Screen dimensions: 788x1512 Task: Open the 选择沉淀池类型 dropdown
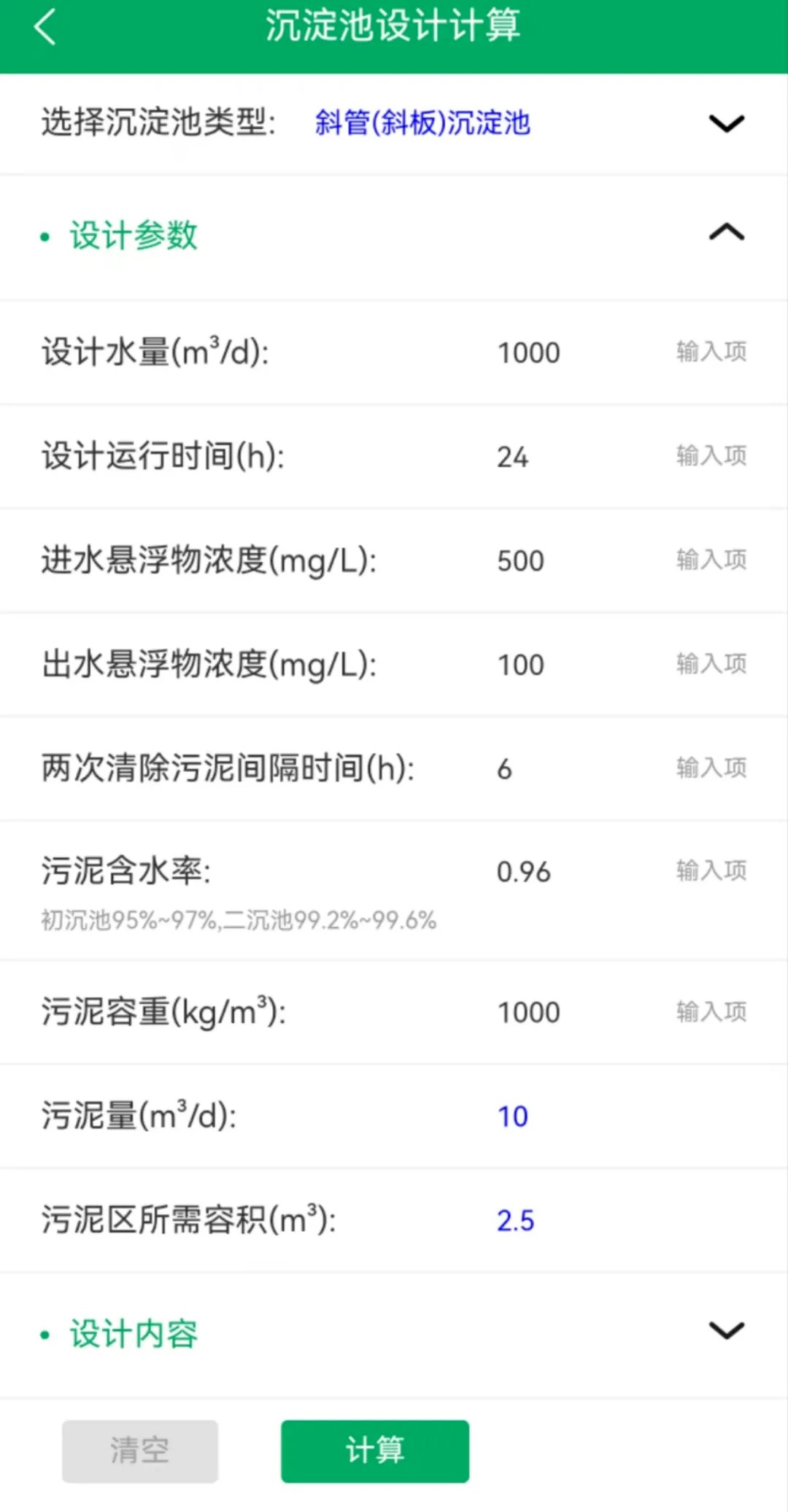tap(726, 123)
